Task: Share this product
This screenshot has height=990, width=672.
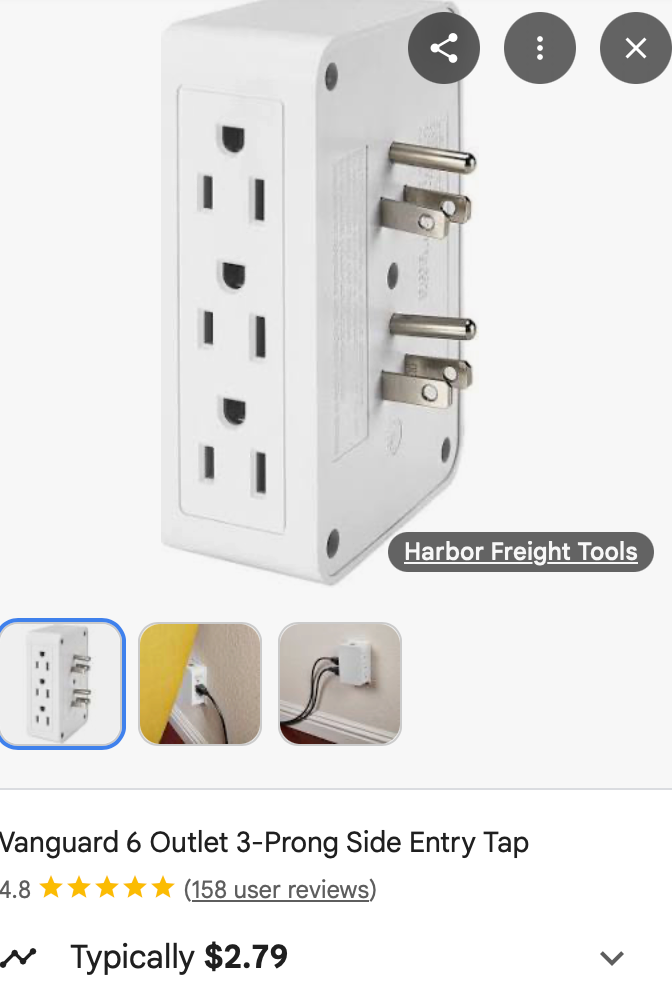Action: (x=443, y=47)
